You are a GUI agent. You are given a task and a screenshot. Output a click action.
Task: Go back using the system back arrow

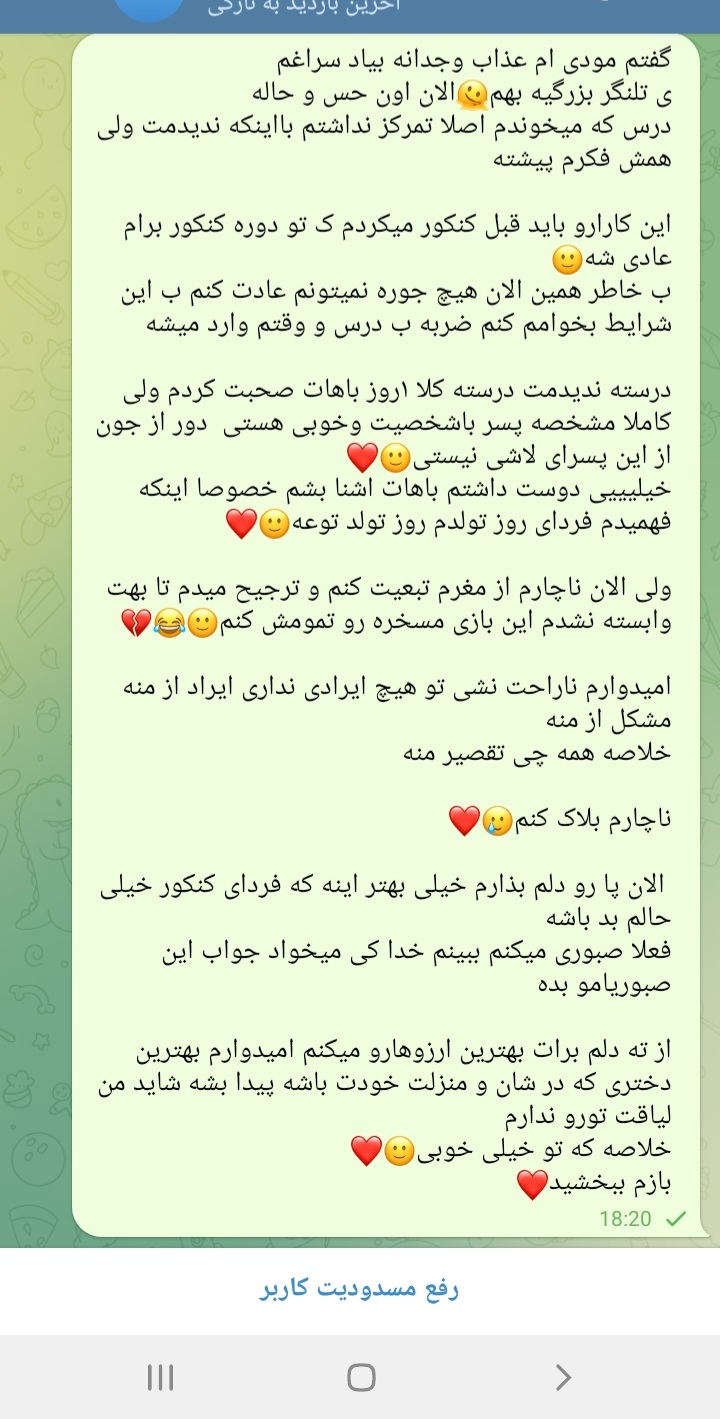(x=563, y=1378)
